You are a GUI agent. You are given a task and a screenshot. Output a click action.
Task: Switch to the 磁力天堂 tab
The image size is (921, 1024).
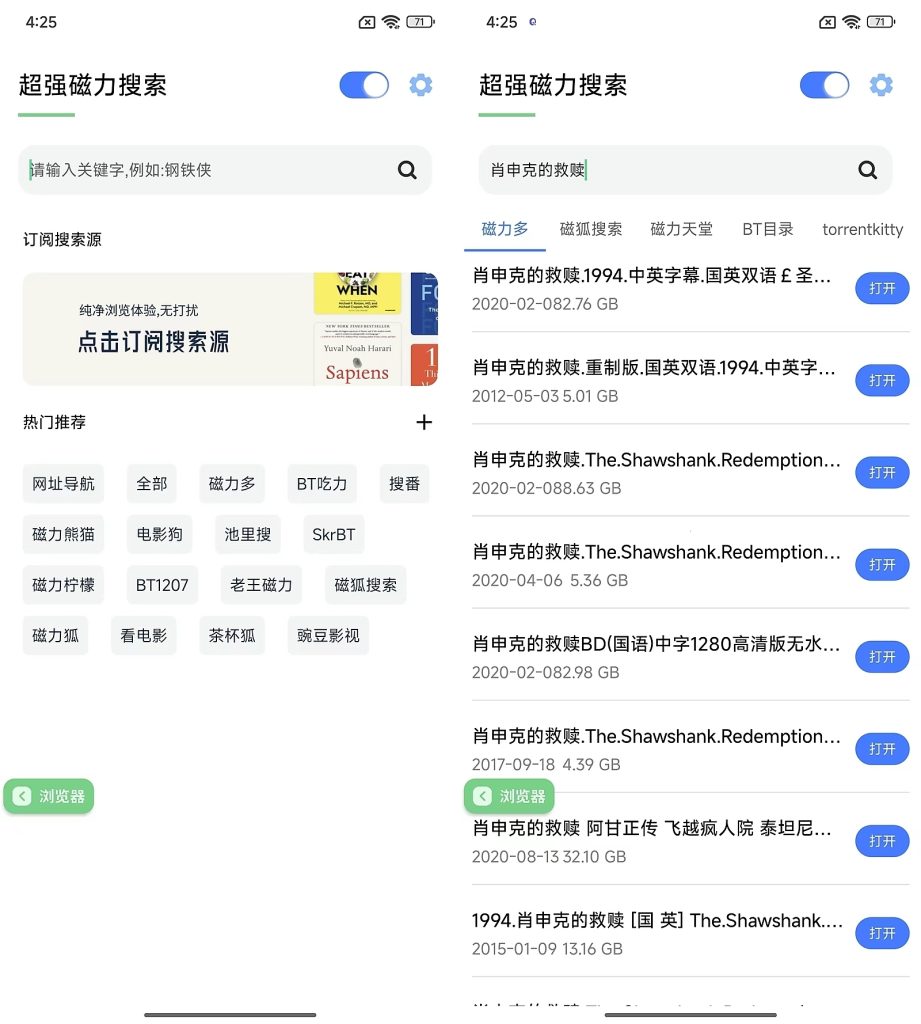[681, 229]
